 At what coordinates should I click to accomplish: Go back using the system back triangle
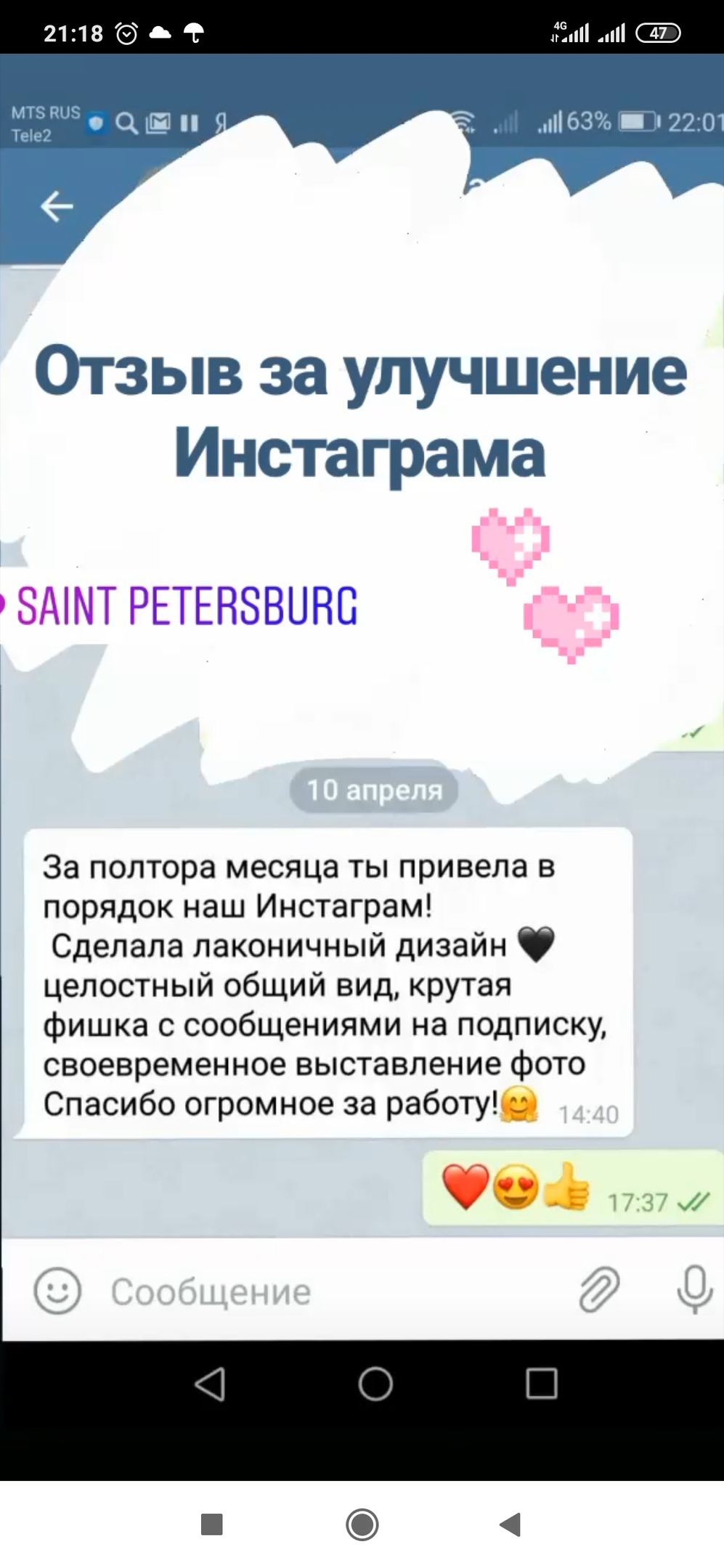pos(511,1524)
